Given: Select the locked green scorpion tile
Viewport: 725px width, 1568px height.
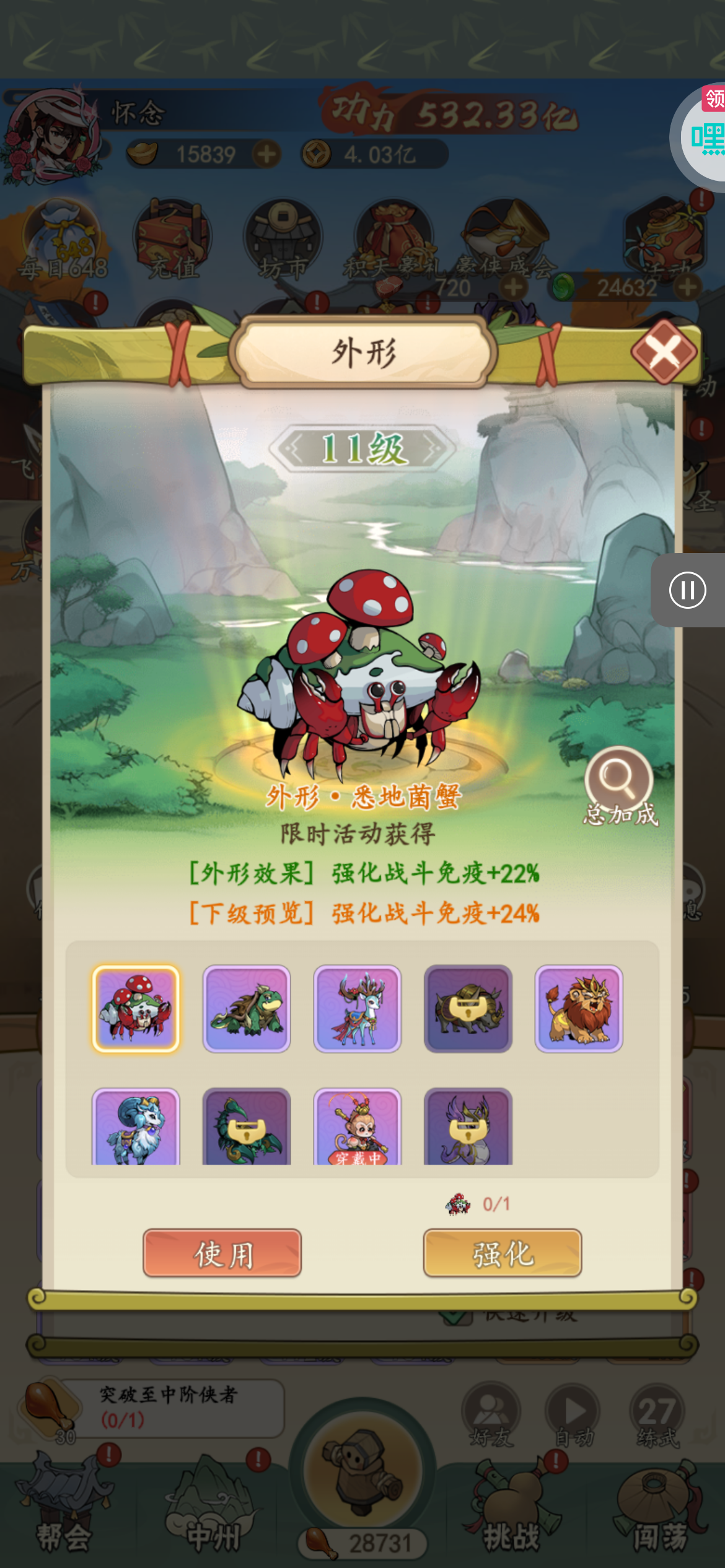Looking at the screenshot, I should pos(246,1127).
